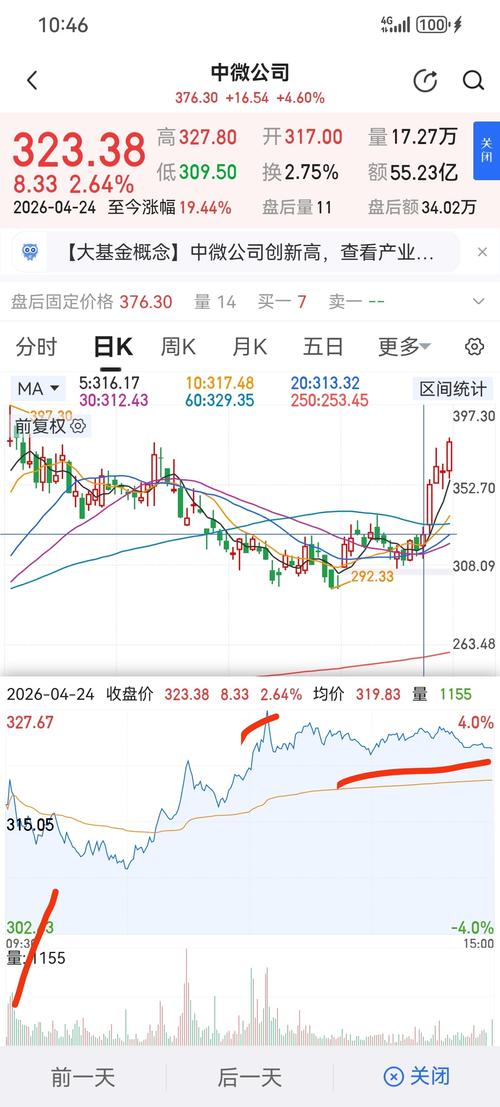The height and width of the screenshot is (1107, 500).
Task: Go to 前一天 data
Action: coord(83,1077)
